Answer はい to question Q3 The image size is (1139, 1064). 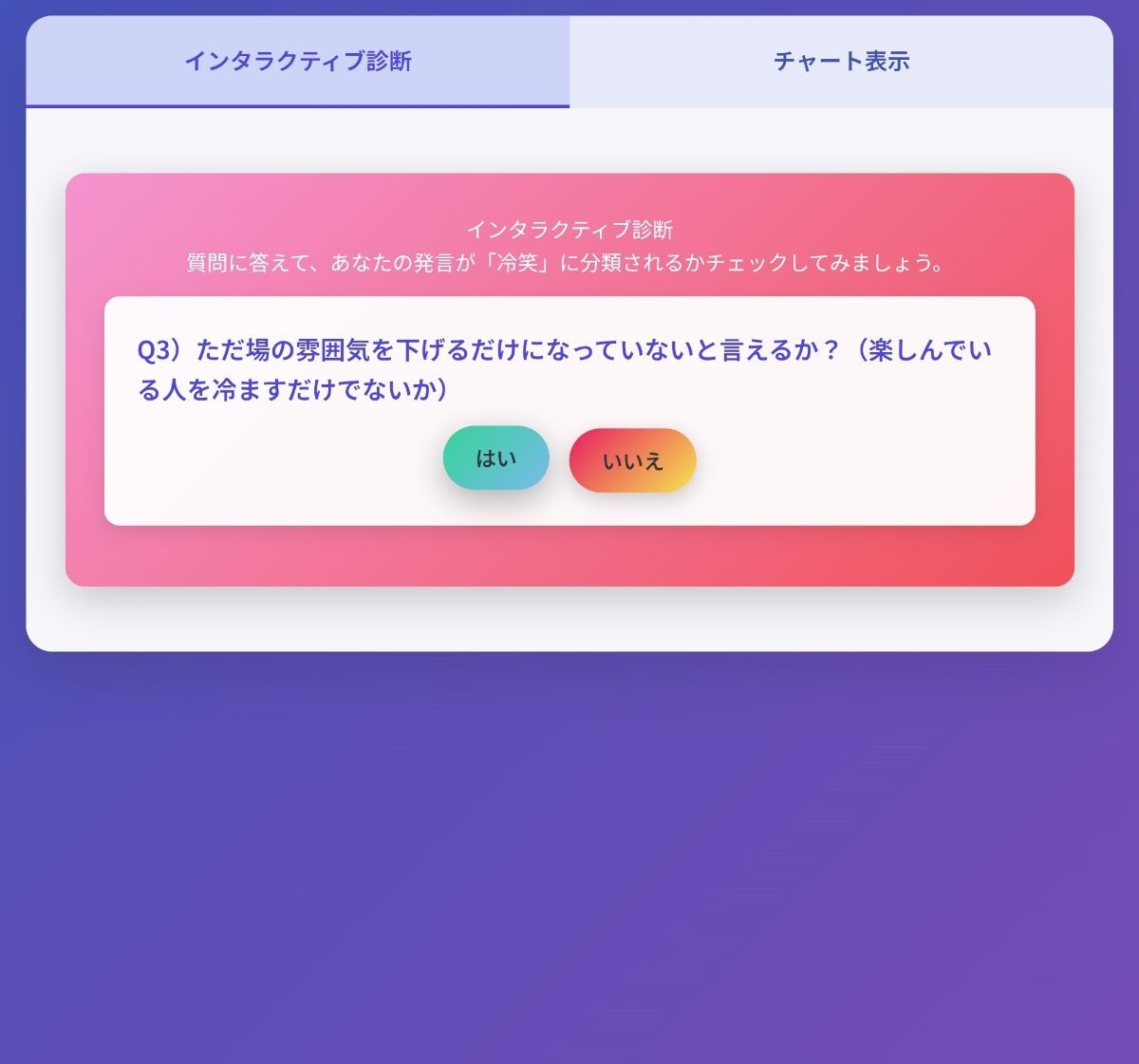pos(495,458)
